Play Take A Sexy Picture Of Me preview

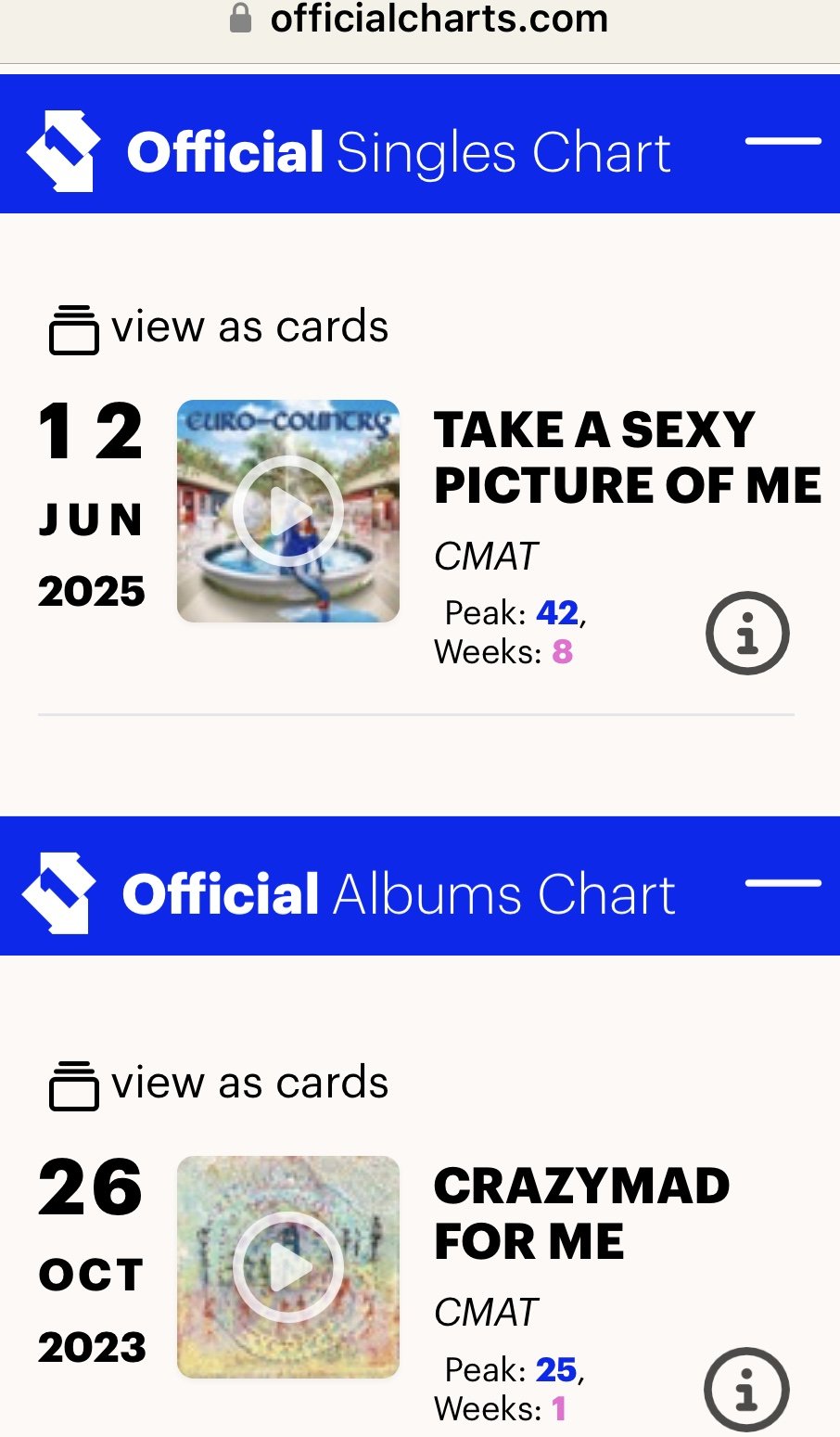(287, 511)
